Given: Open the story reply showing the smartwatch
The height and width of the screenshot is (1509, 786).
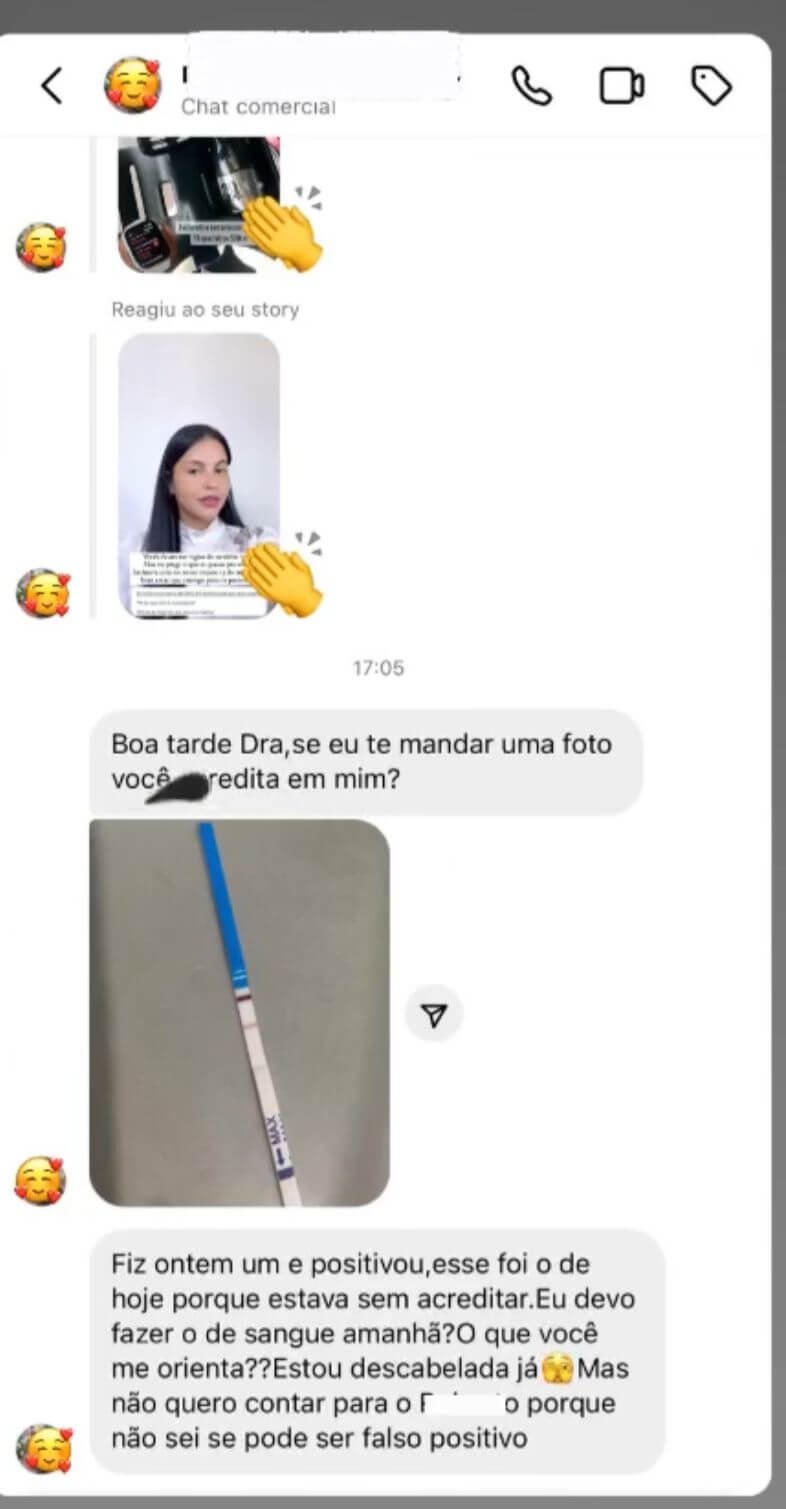Looking at the screenshot, I should tap(198, 205).
